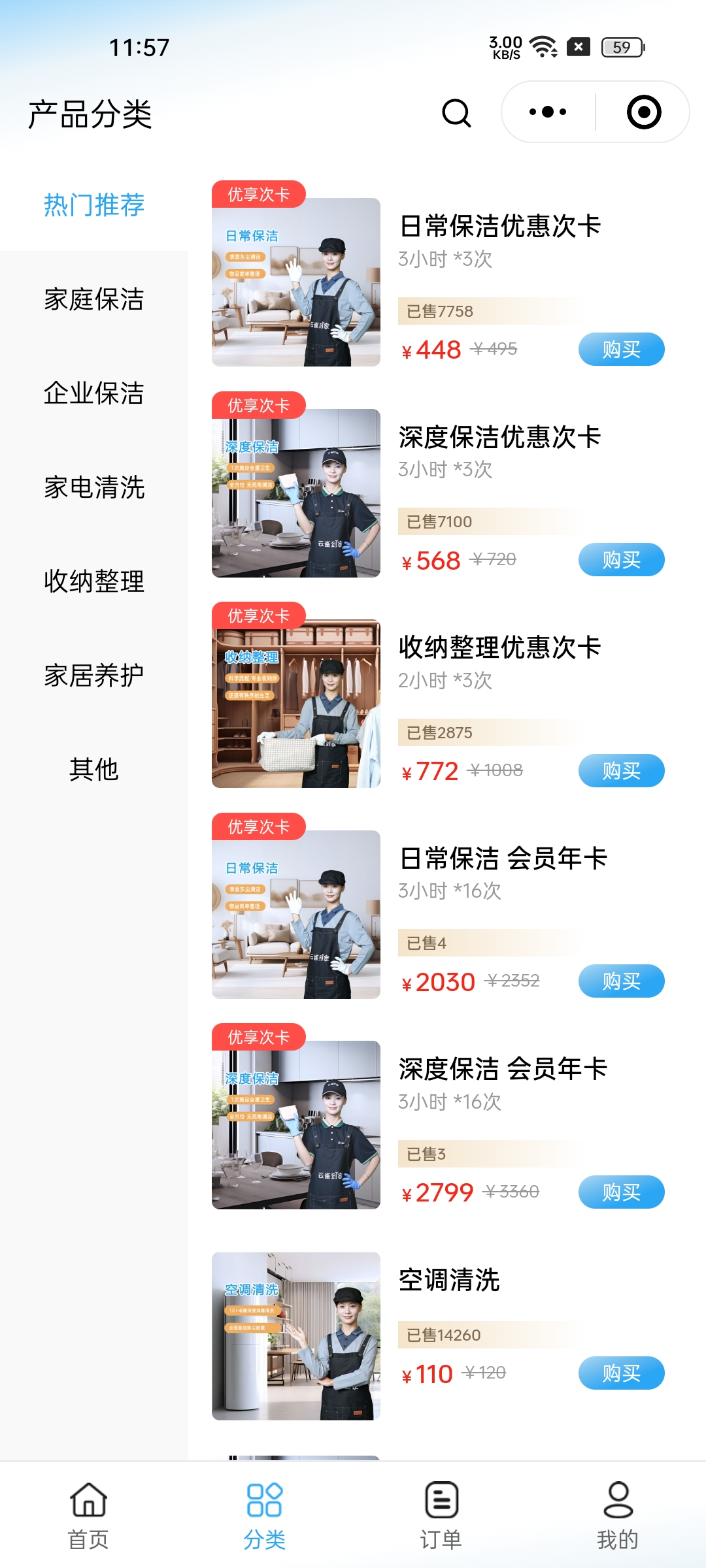Purchase the 收纳整理优惠次卡

click(621, 771)
